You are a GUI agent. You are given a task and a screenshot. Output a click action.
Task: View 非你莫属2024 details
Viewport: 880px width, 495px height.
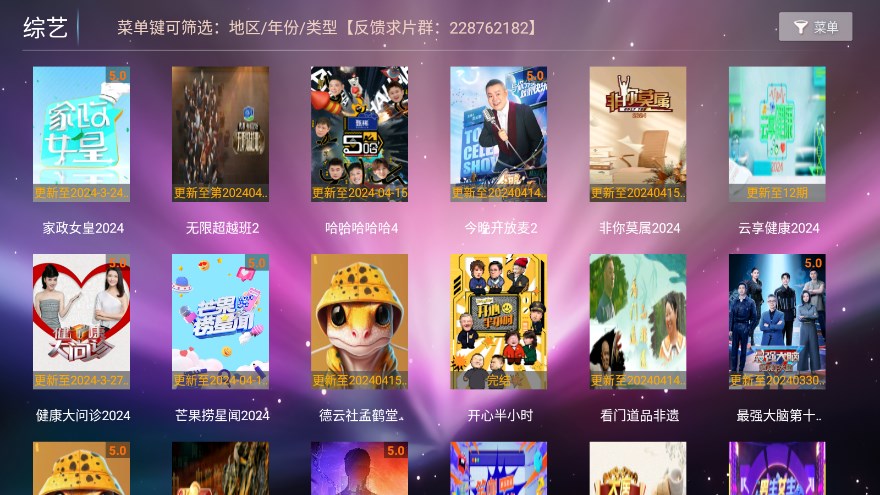(x=638, y=135)
